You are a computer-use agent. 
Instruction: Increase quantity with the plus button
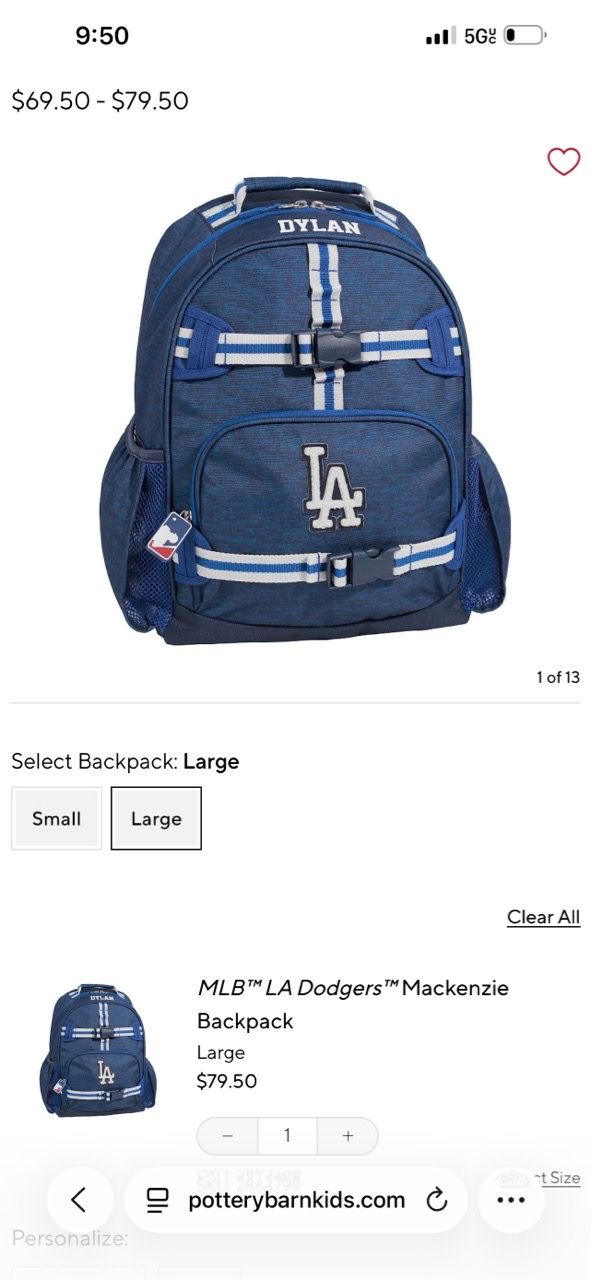pyautogui.click(x=348, y=1136)
